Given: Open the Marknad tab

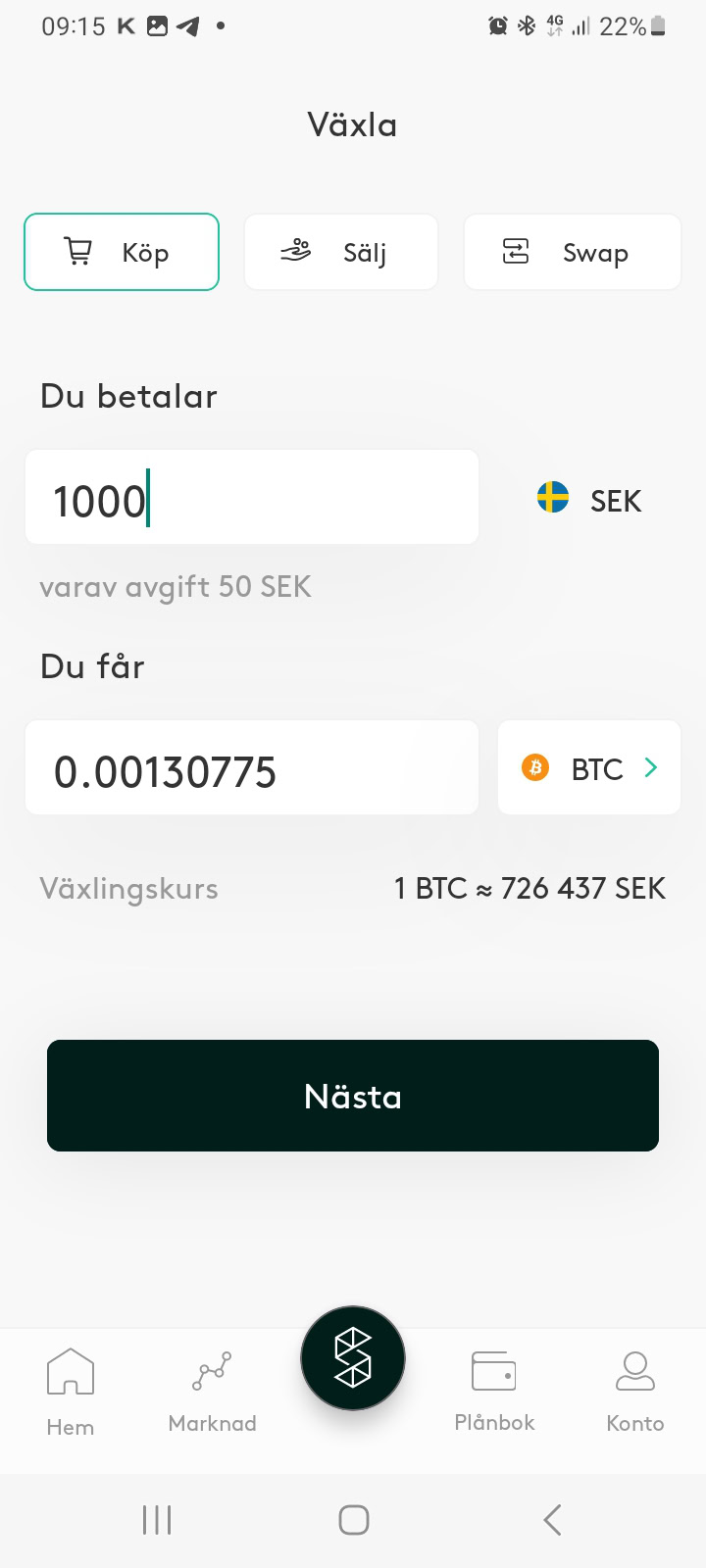Looking at the screenshot, I should pyautogui.click(x=212, y=1390).
